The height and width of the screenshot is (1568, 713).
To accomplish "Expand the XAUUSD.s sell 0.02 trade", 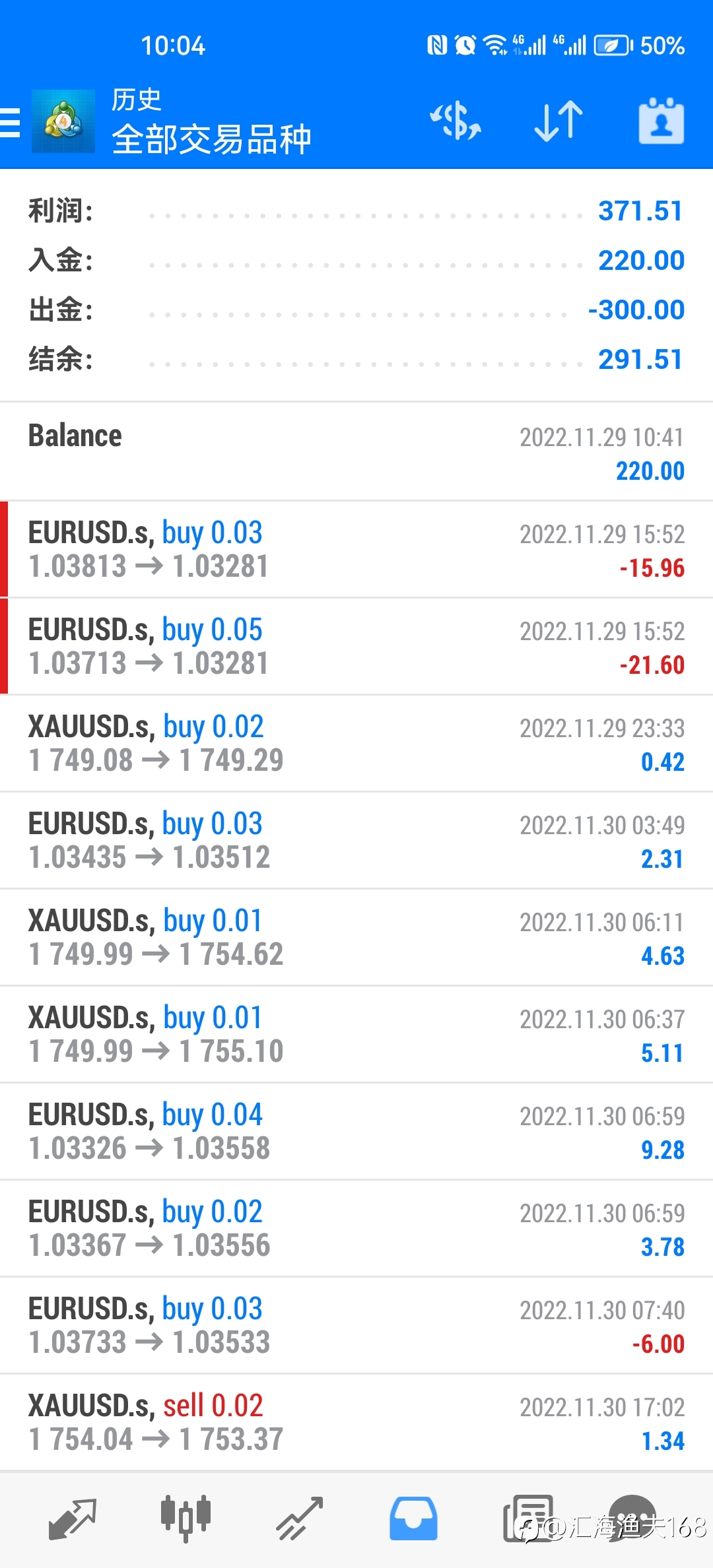I will point(356,1423).
